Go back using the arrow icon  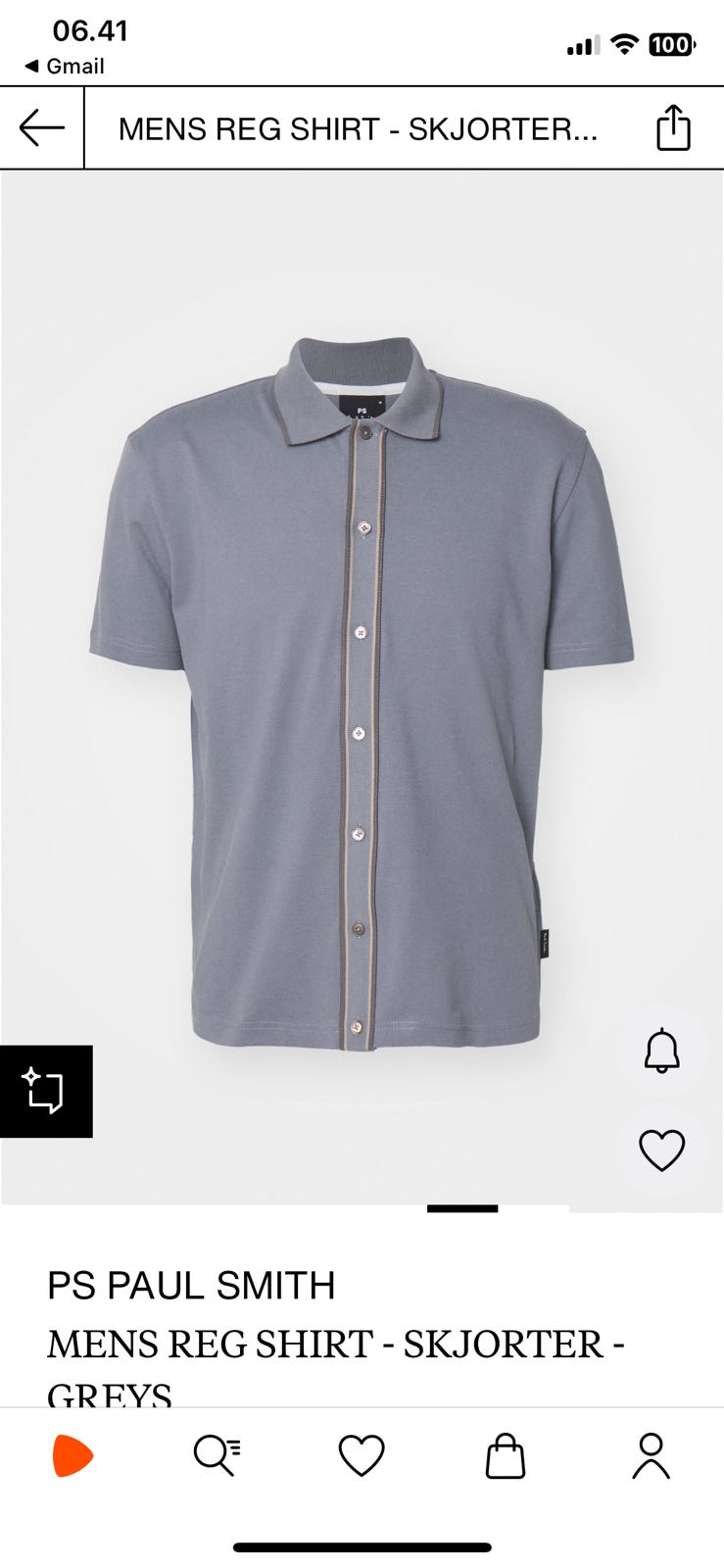tap(41, 127)
